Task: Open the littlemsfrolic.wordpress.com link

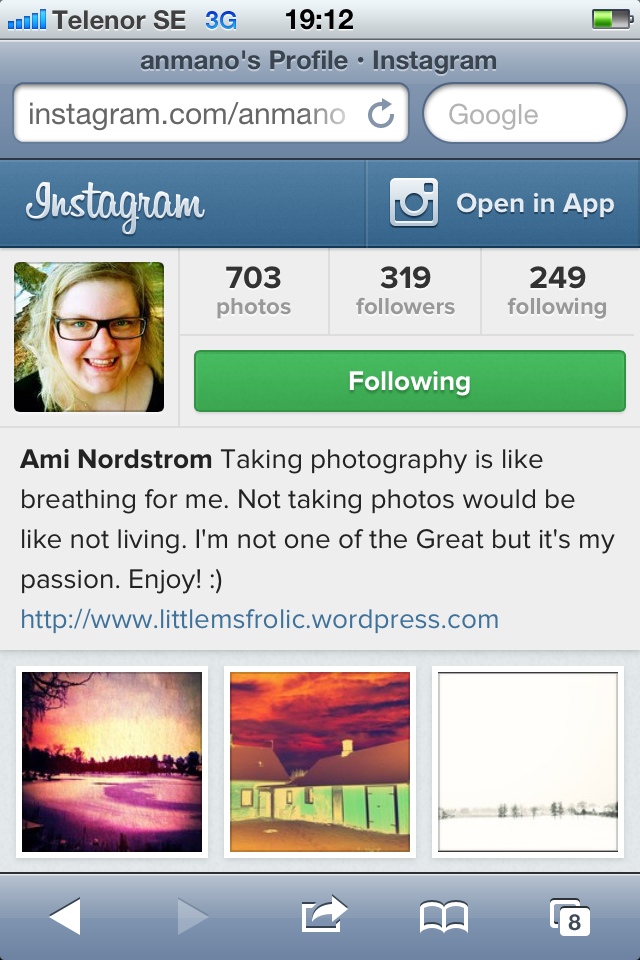Action: [260, 619]
